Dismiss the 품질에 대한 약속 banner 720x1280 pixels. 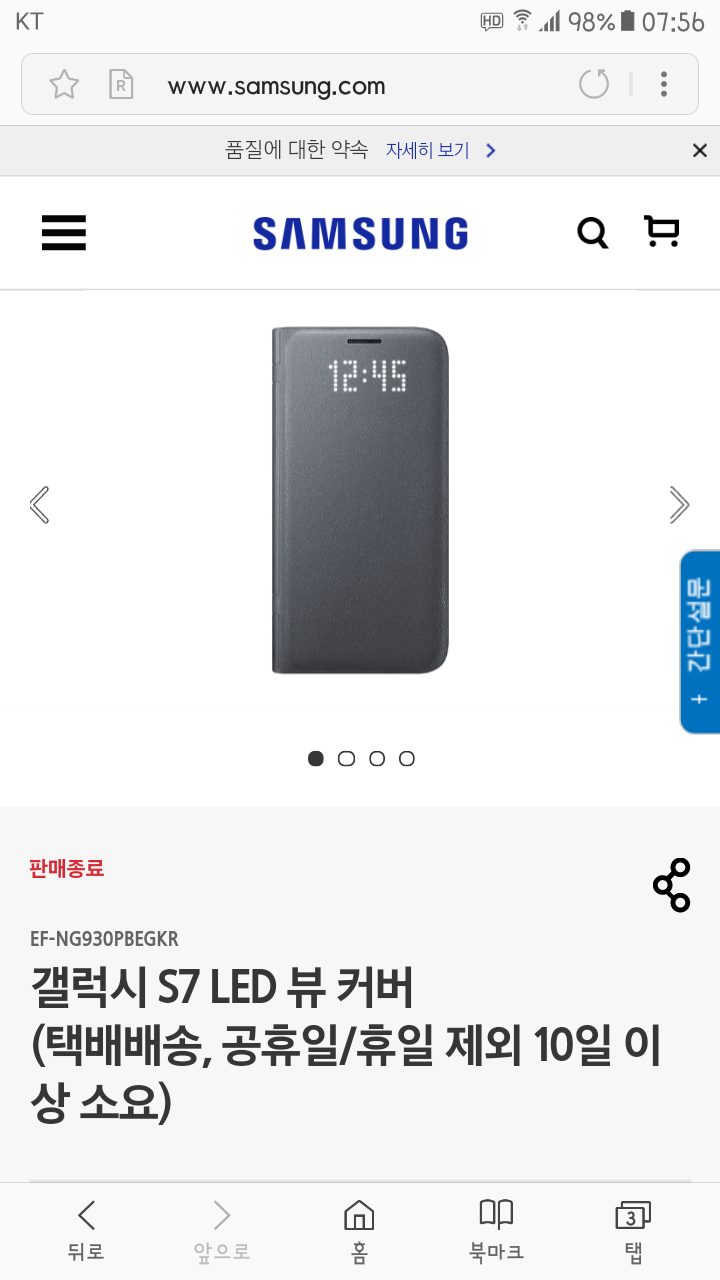[699, 151]
